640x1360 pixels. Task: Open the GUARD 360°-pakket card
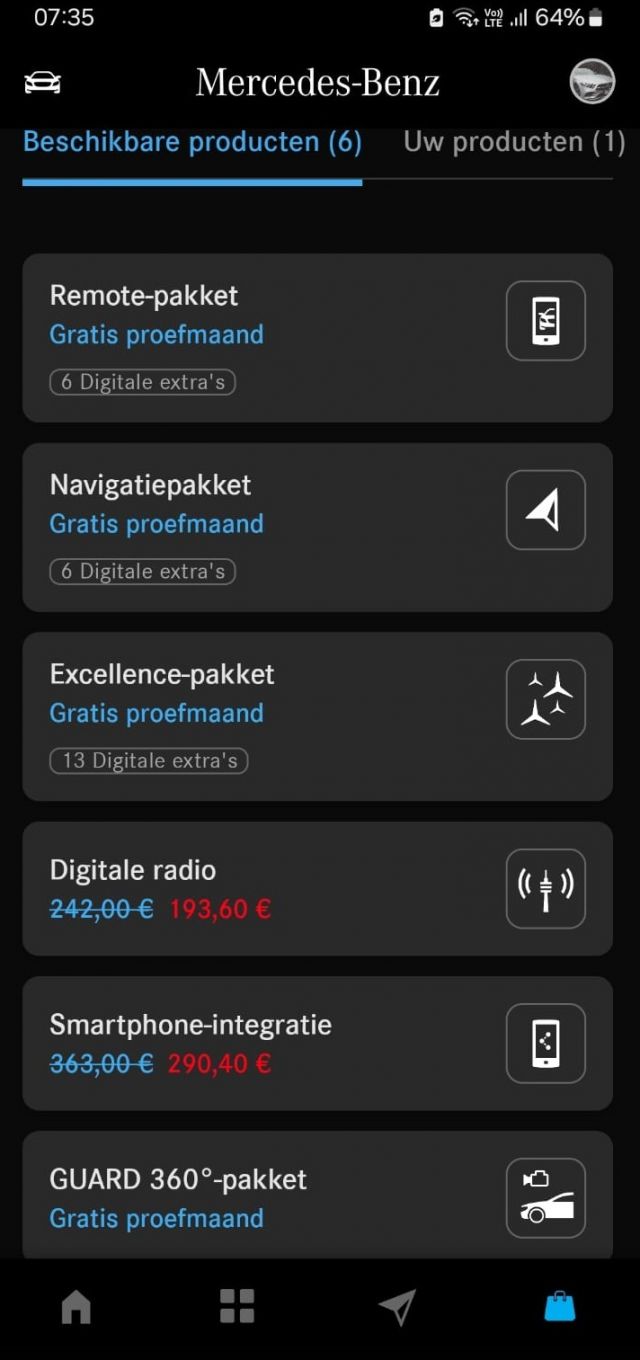(x=317, y=1196)
